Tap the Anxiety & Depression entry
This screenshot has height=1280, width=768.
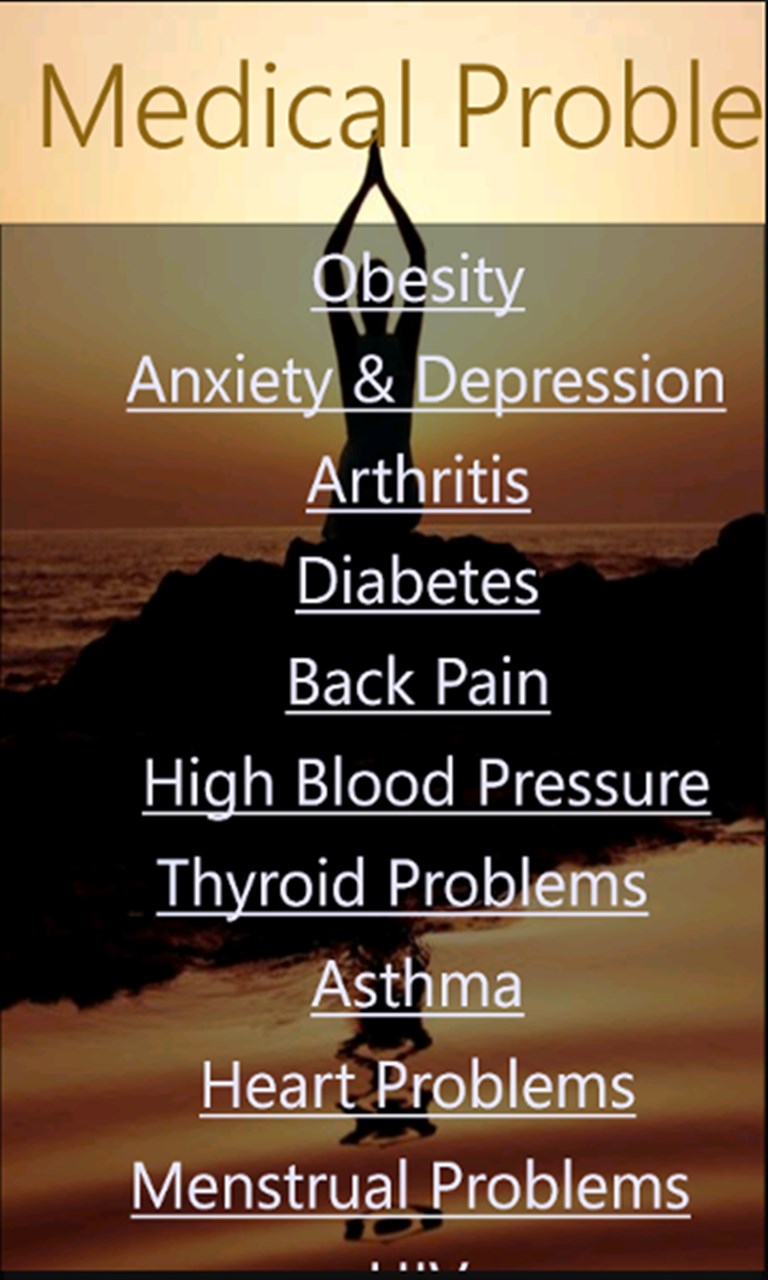click(x=428, y=381)
